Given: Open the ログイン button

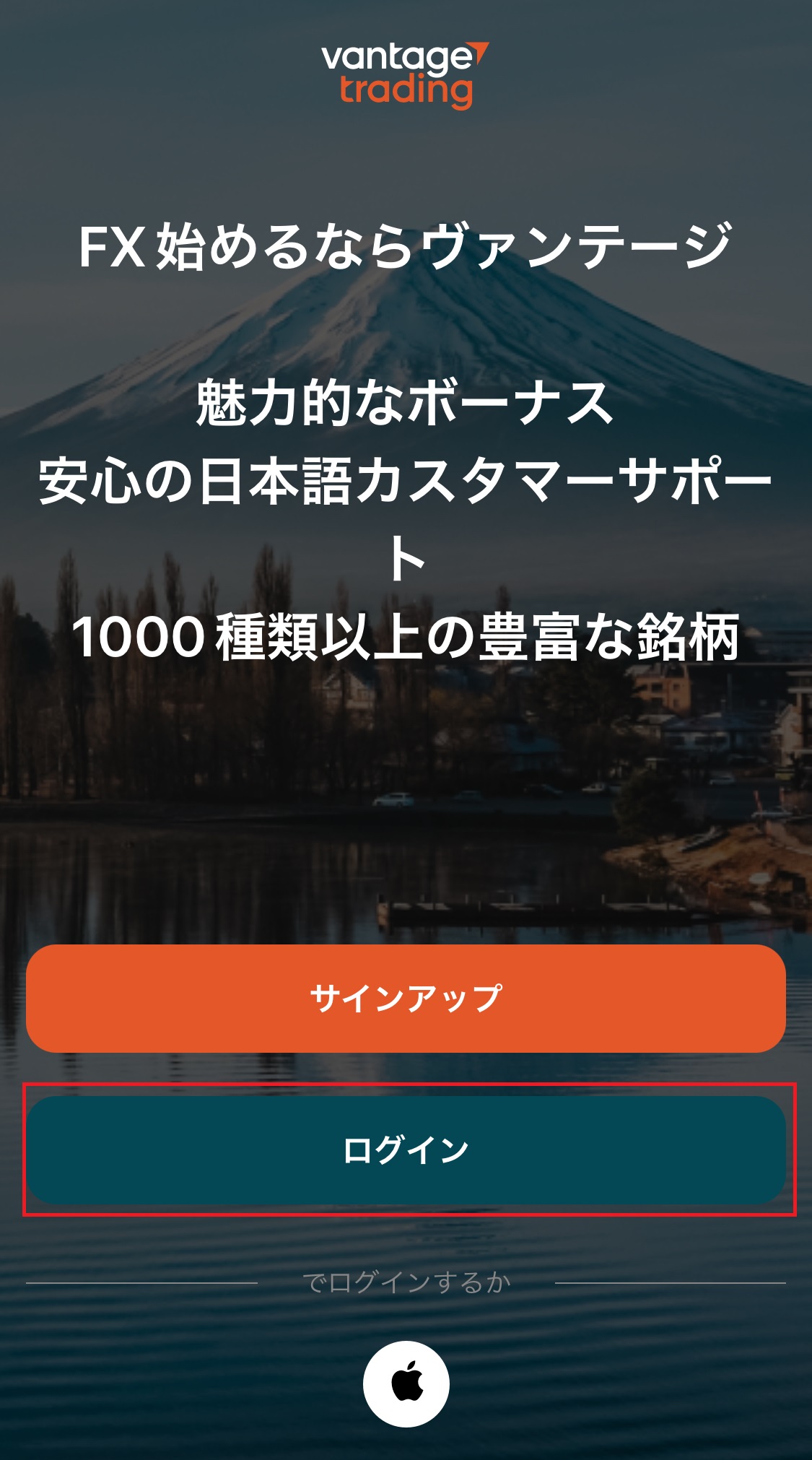Looking at the screenshot, I should coord(406,1150).
